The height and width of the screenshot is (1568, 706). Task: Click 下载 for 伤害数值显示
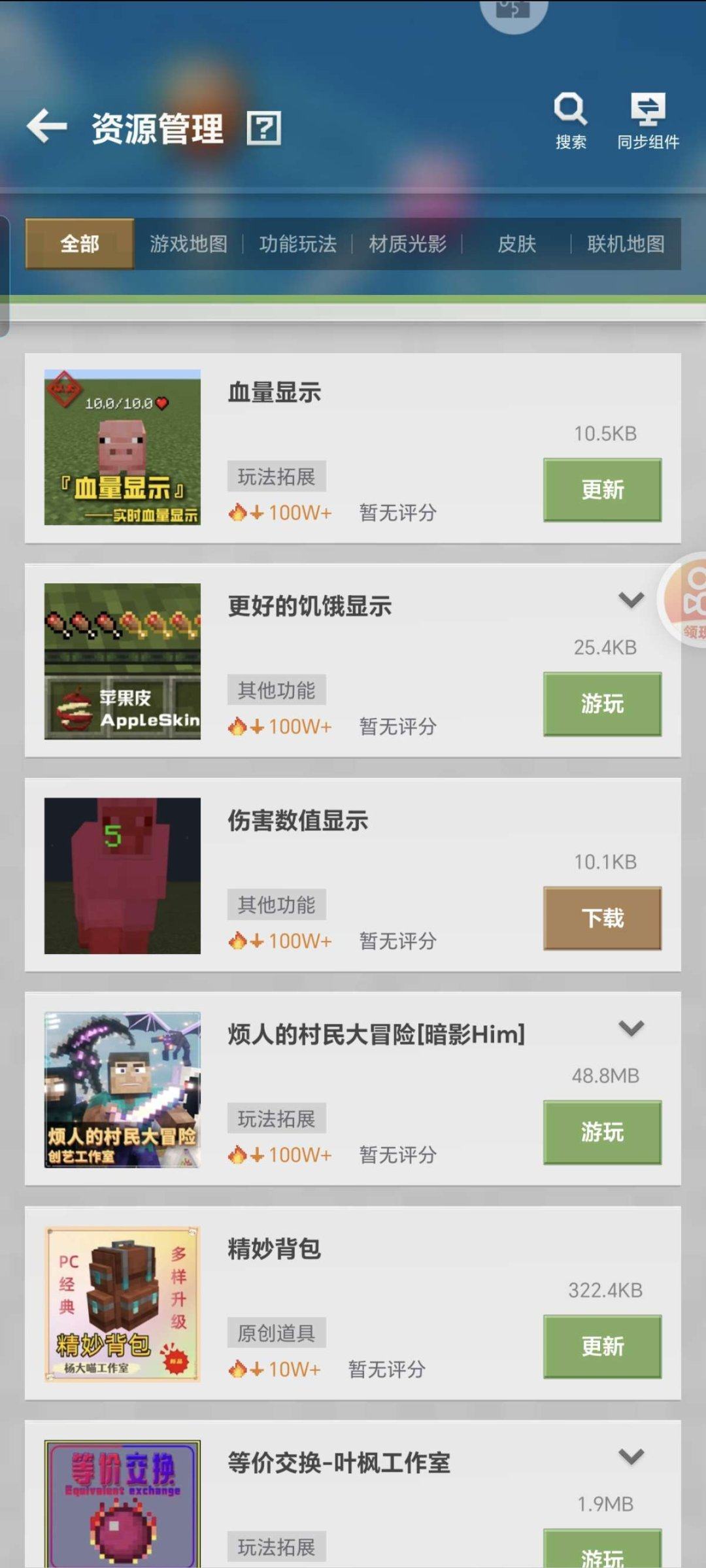(601, 918)
